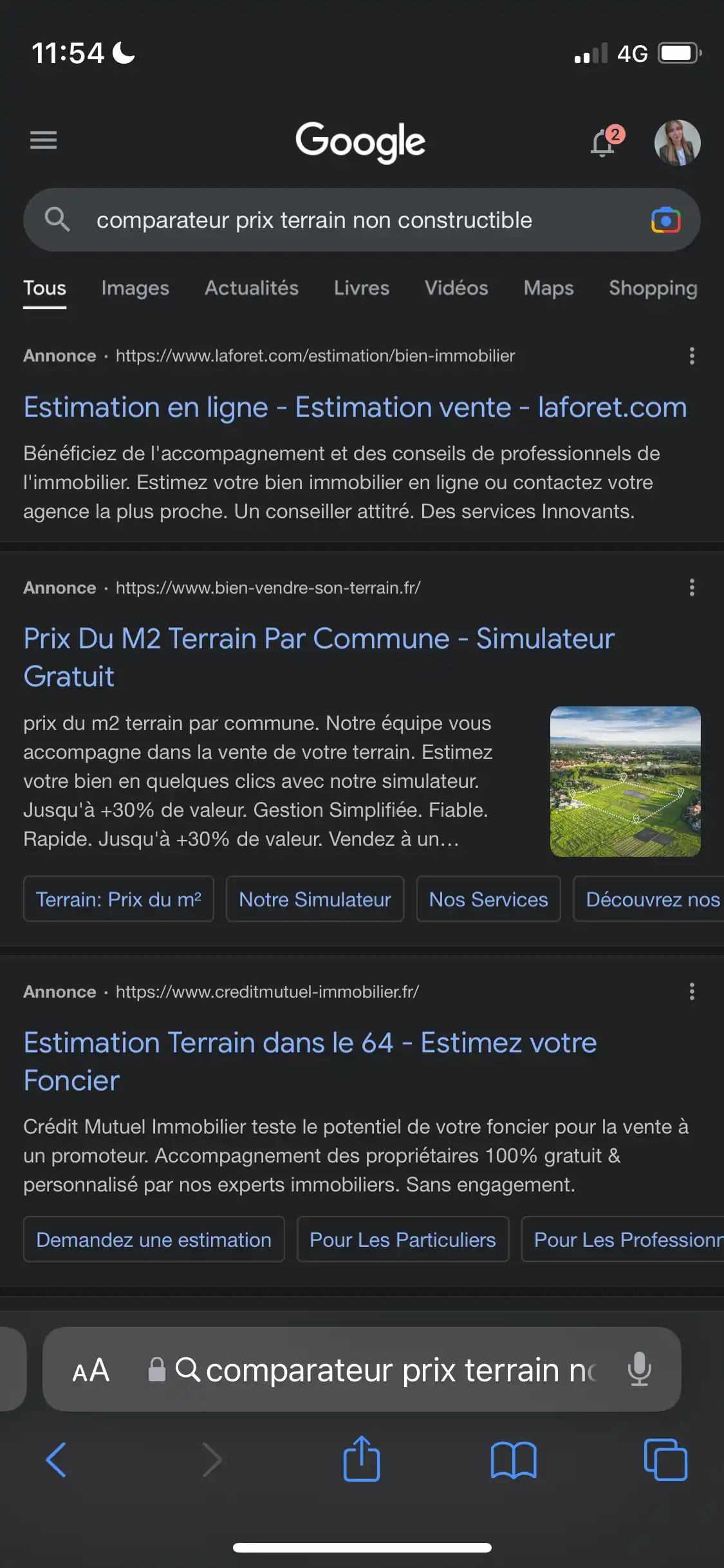Switch to the Images tab
Viewport: 724px width, 1568px height.
click(135, 288)
